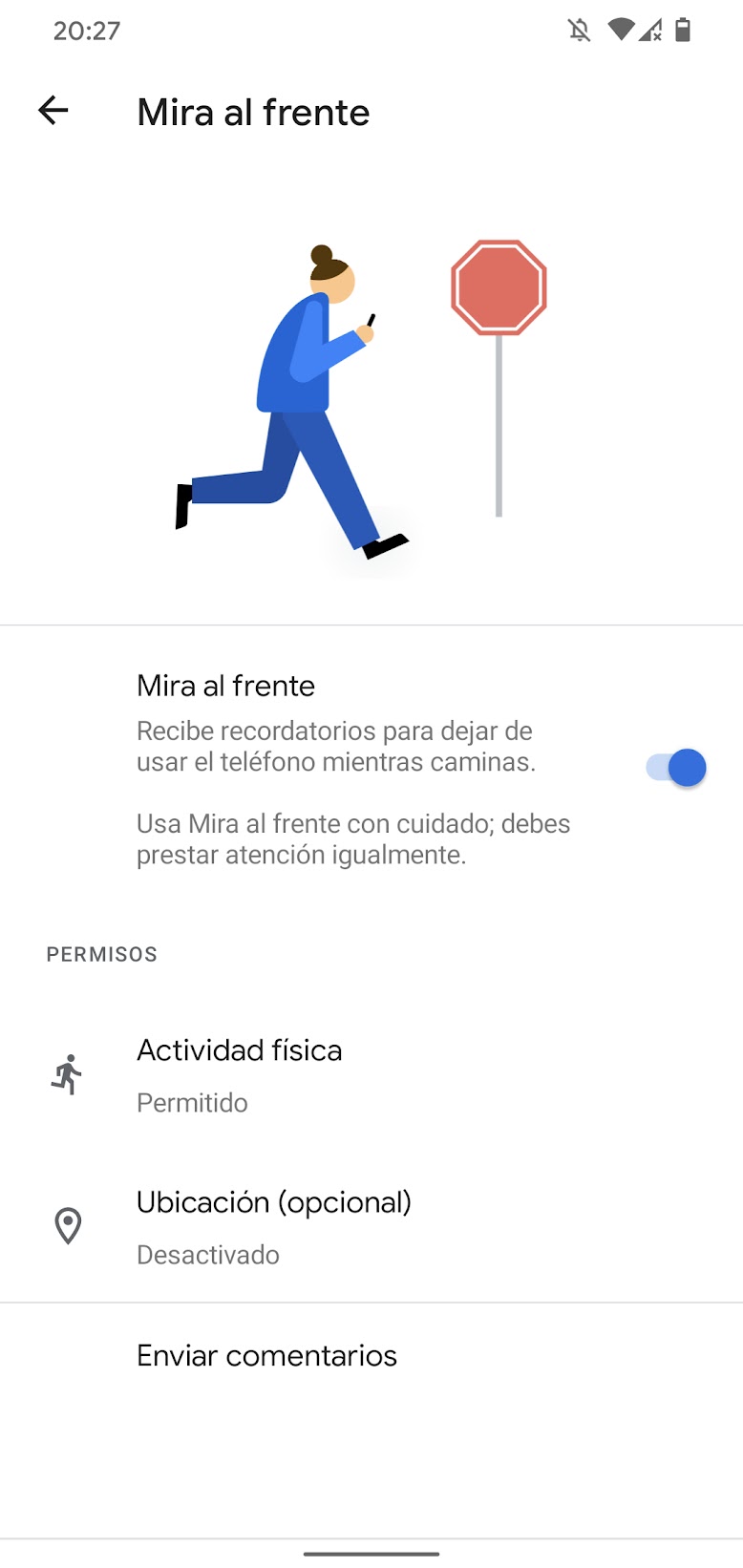Go back using the top arrow

pos(53,111)
